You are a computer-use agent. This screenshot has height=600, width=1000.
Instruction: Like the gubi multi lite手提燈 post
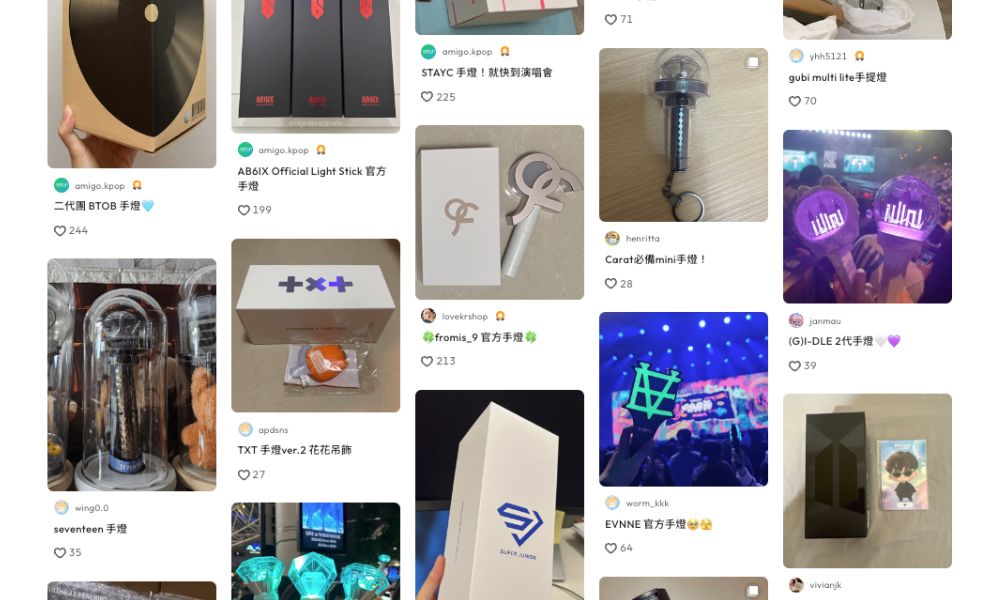795,101
